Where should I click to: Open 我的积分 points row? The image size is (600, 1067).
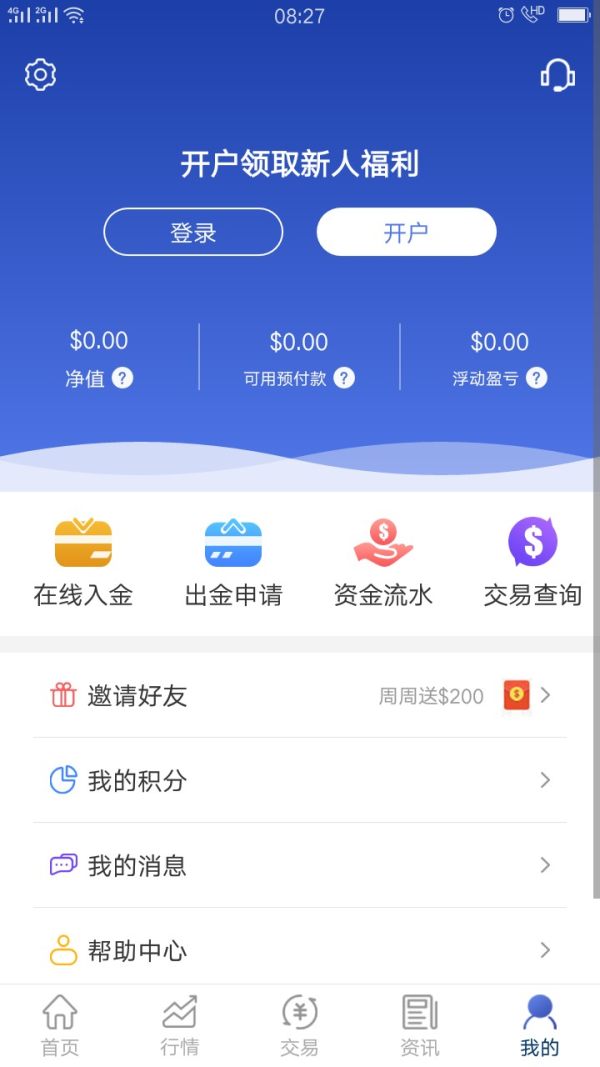coord(300,781)
